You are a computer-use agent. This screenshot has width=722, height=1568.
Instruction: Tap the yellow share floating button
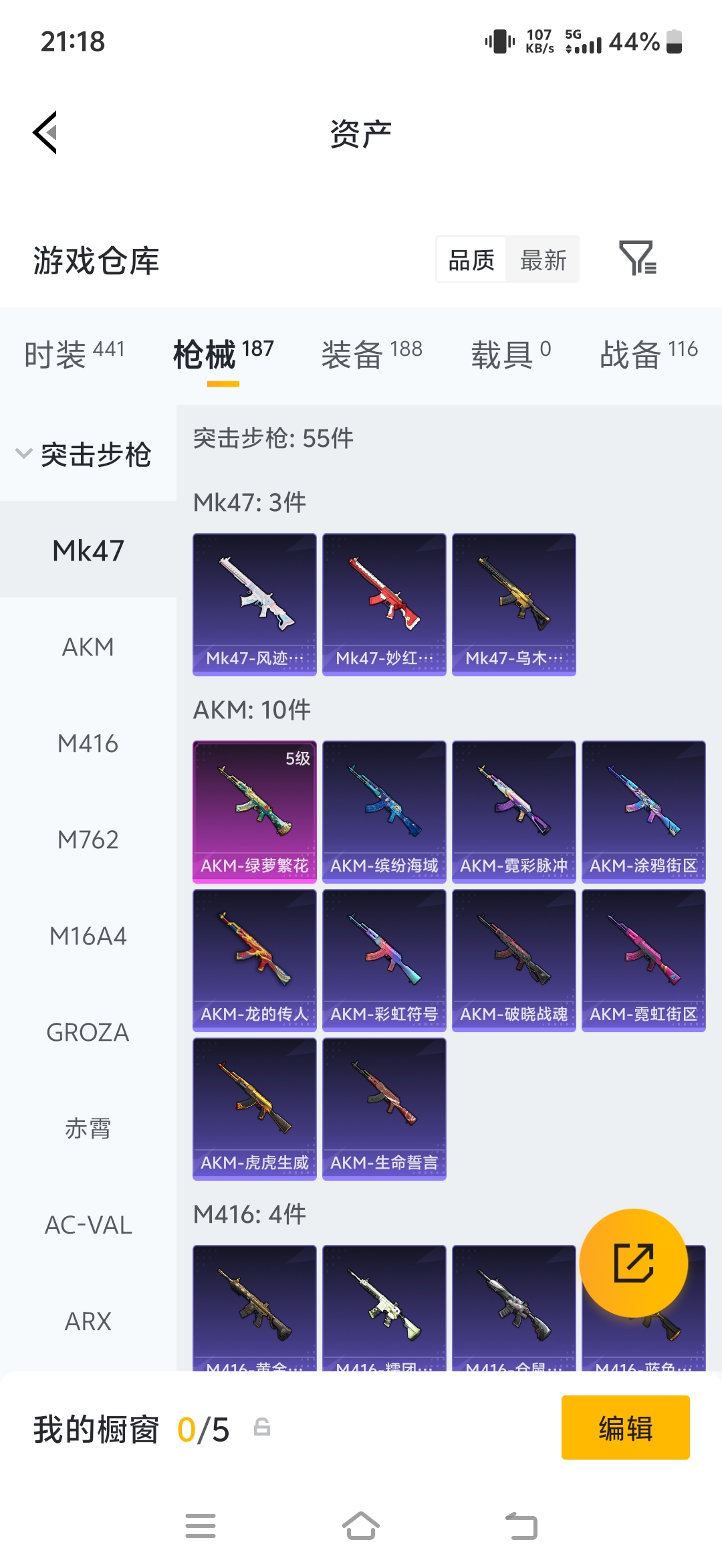click(634, 1263)
